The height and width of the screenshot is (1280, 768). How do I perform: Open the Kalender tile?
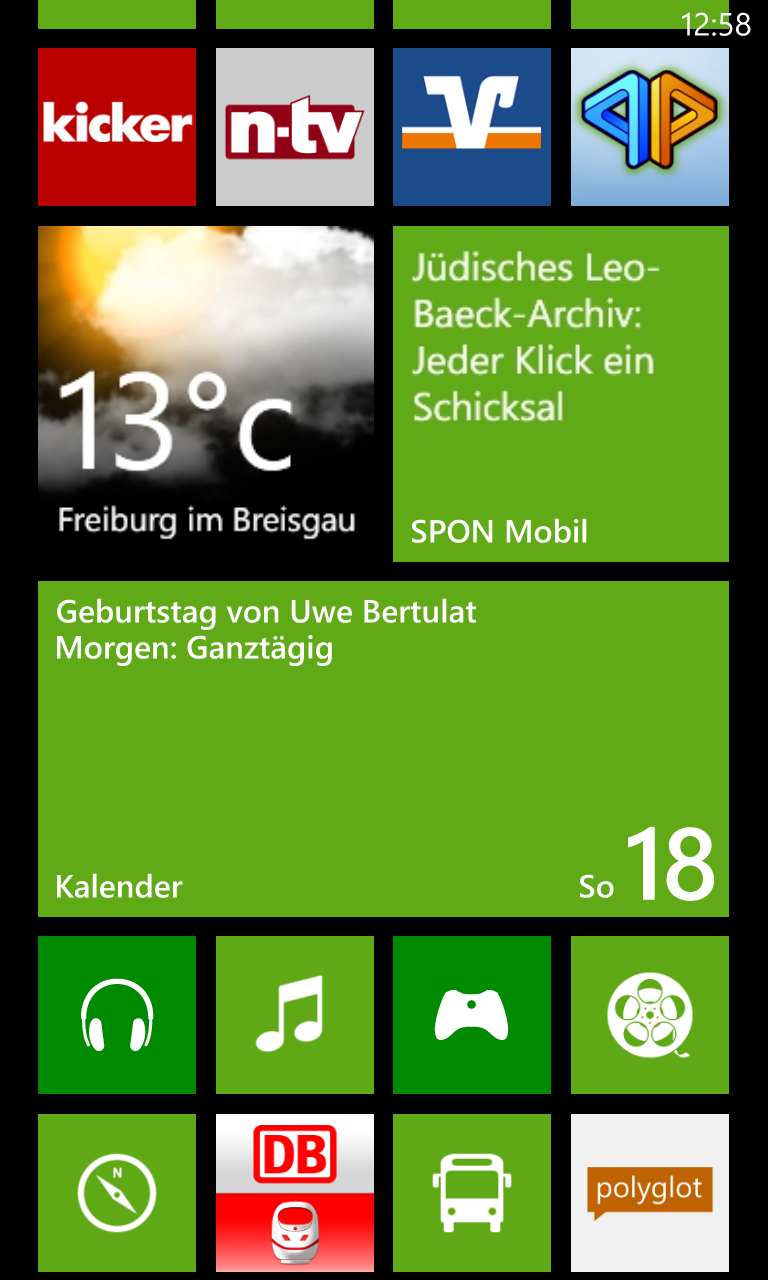click(383, 749)
